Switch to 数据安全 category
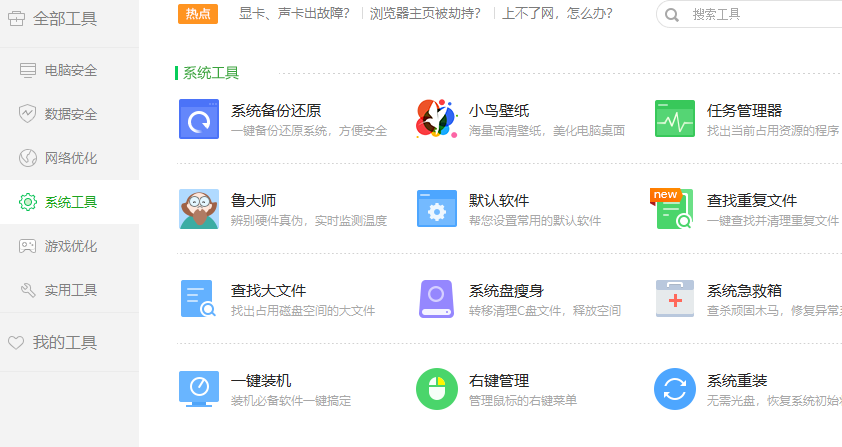842x447 pixels. pos(70,114)
